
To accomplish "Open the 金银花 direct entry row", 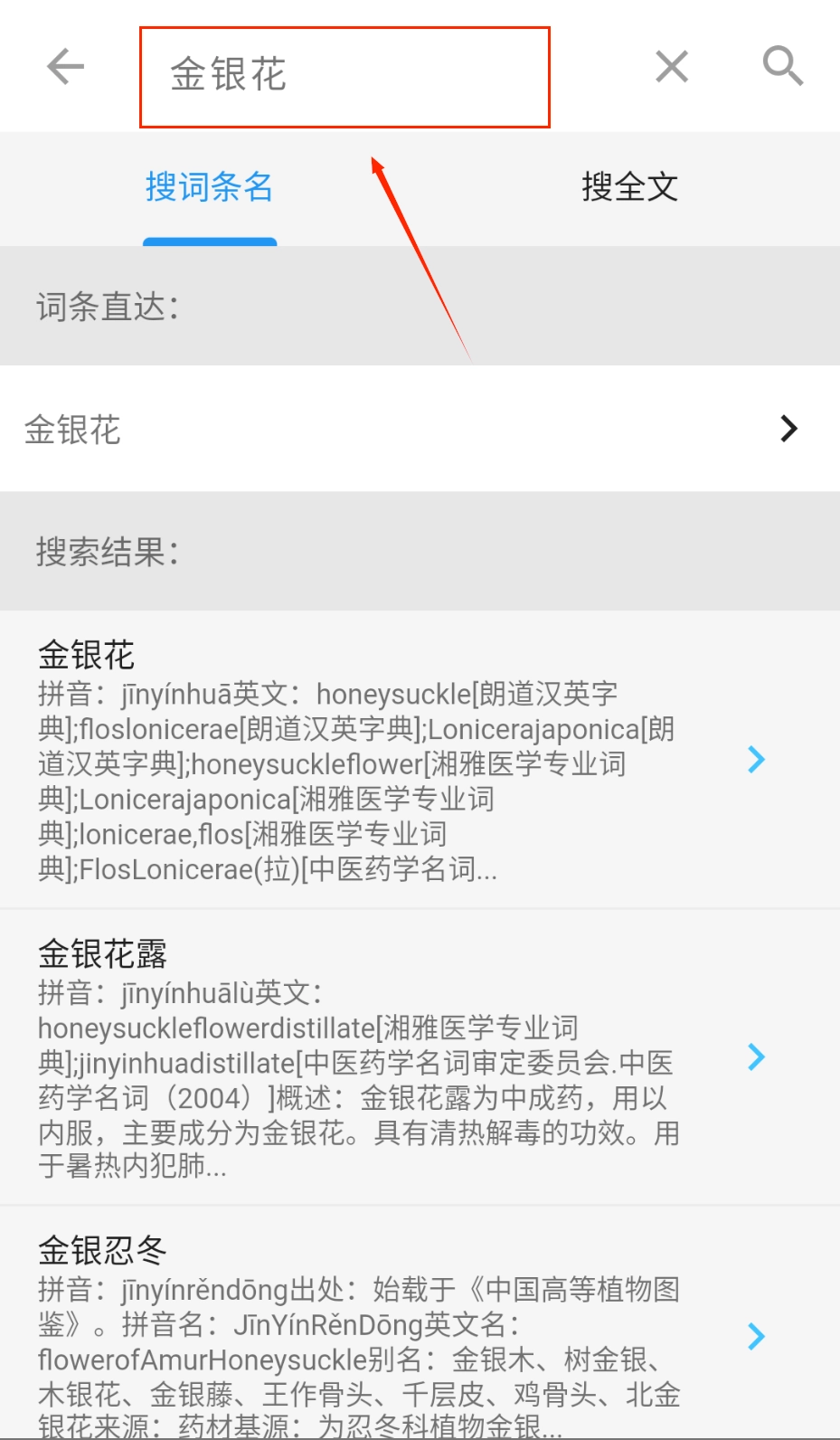I will [x=420, y=429].
